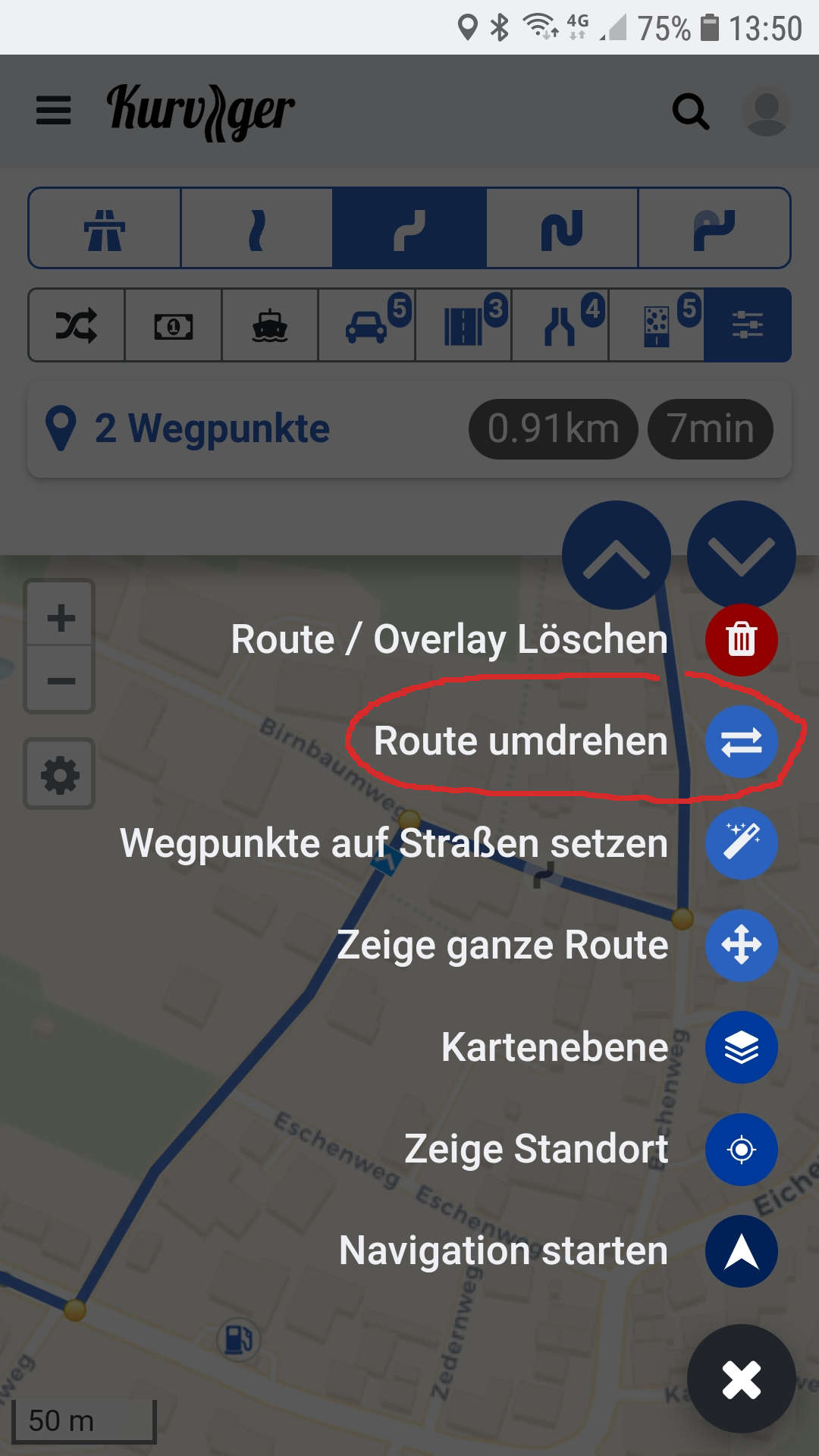Screen dimensions: 819x1456
Task: Toggle the ferry avoidance option
Action: tap(270, 325)
